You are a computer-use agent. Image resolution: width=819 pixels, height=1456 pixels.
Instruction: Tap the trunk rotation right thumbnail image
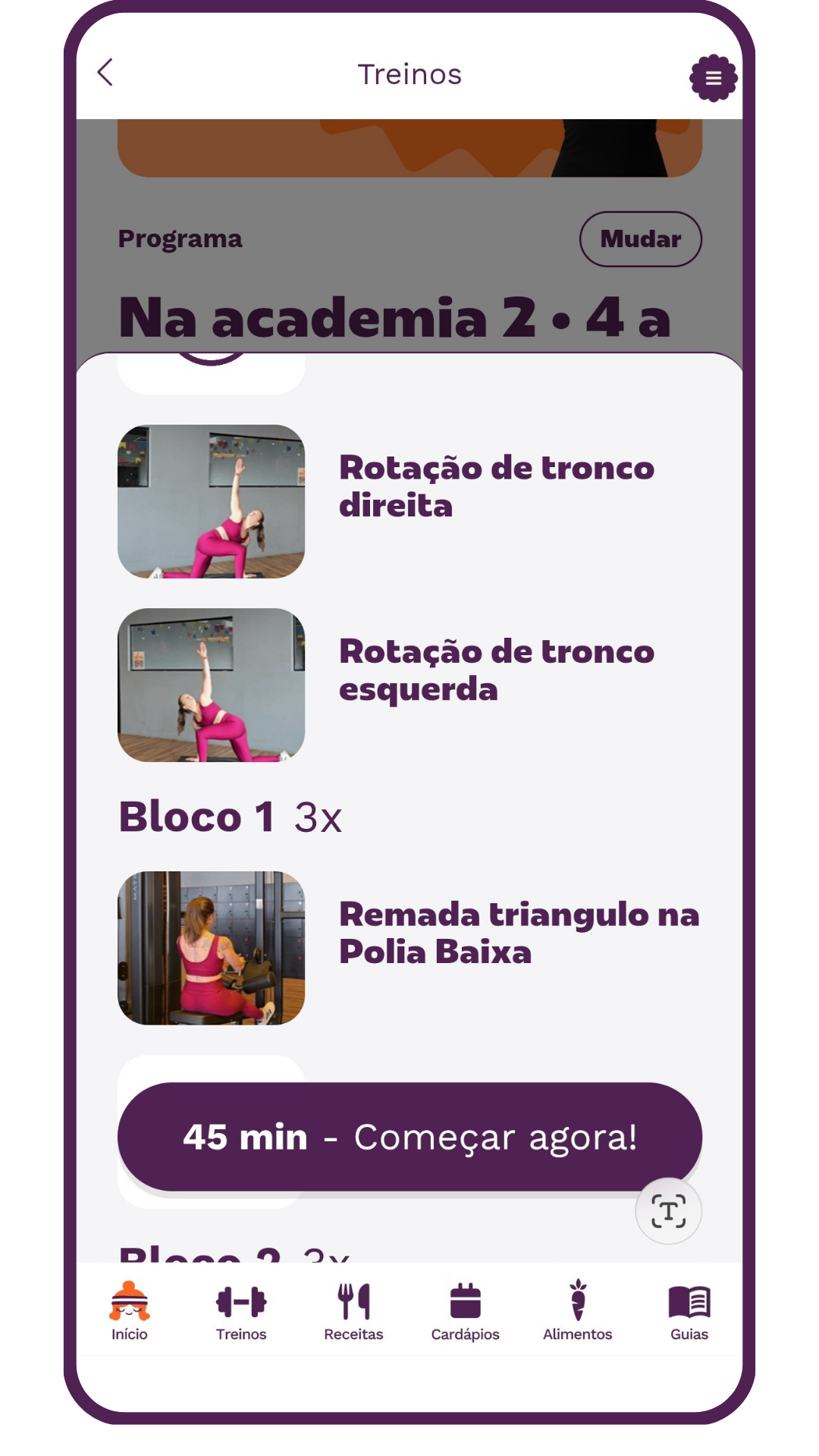point(211,500)
